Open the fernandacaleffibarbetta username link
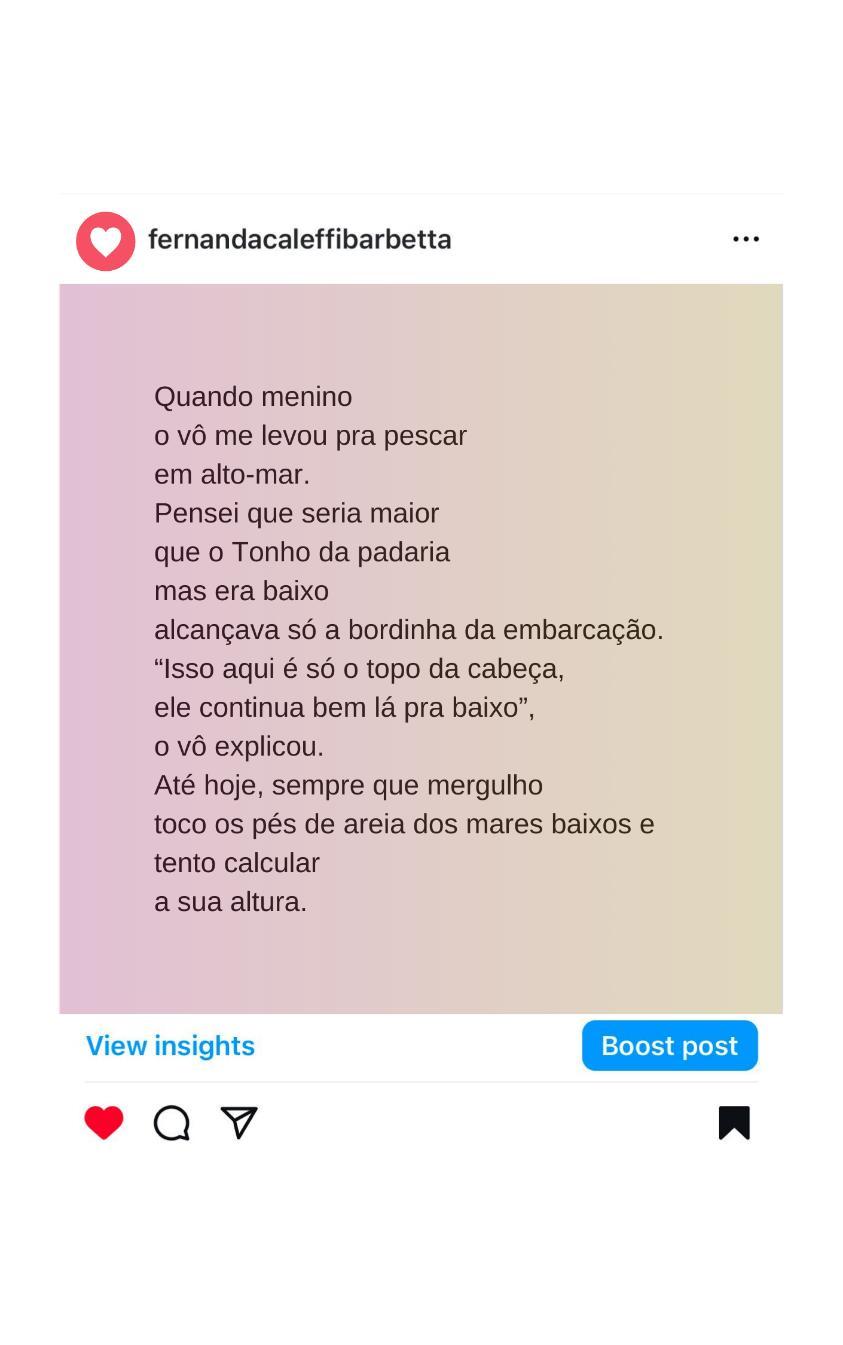The width and height of the screenshot is (843, 1345). pyautogui.click(x=299, y=240)
